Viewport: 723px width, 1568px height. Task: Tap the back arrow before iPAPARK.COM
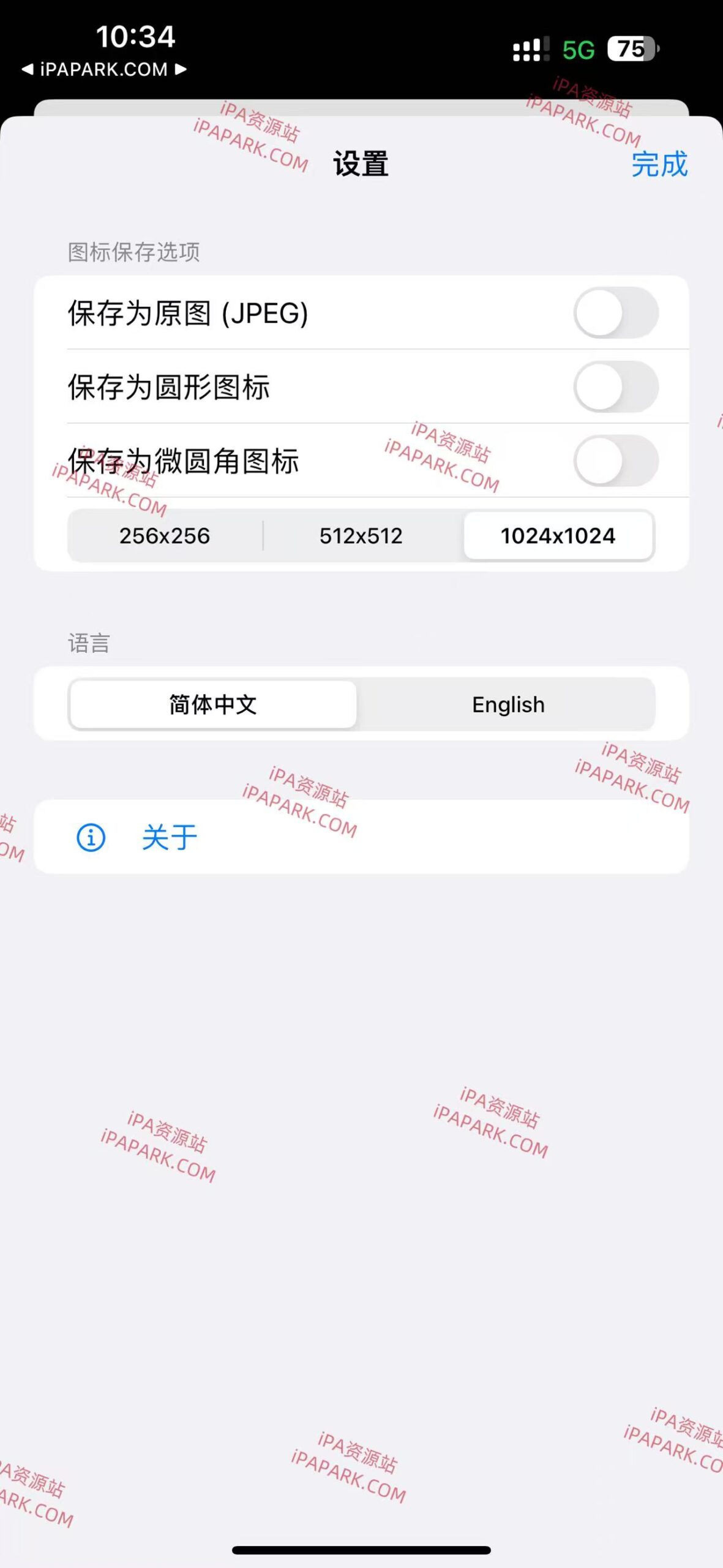(28, 70)
